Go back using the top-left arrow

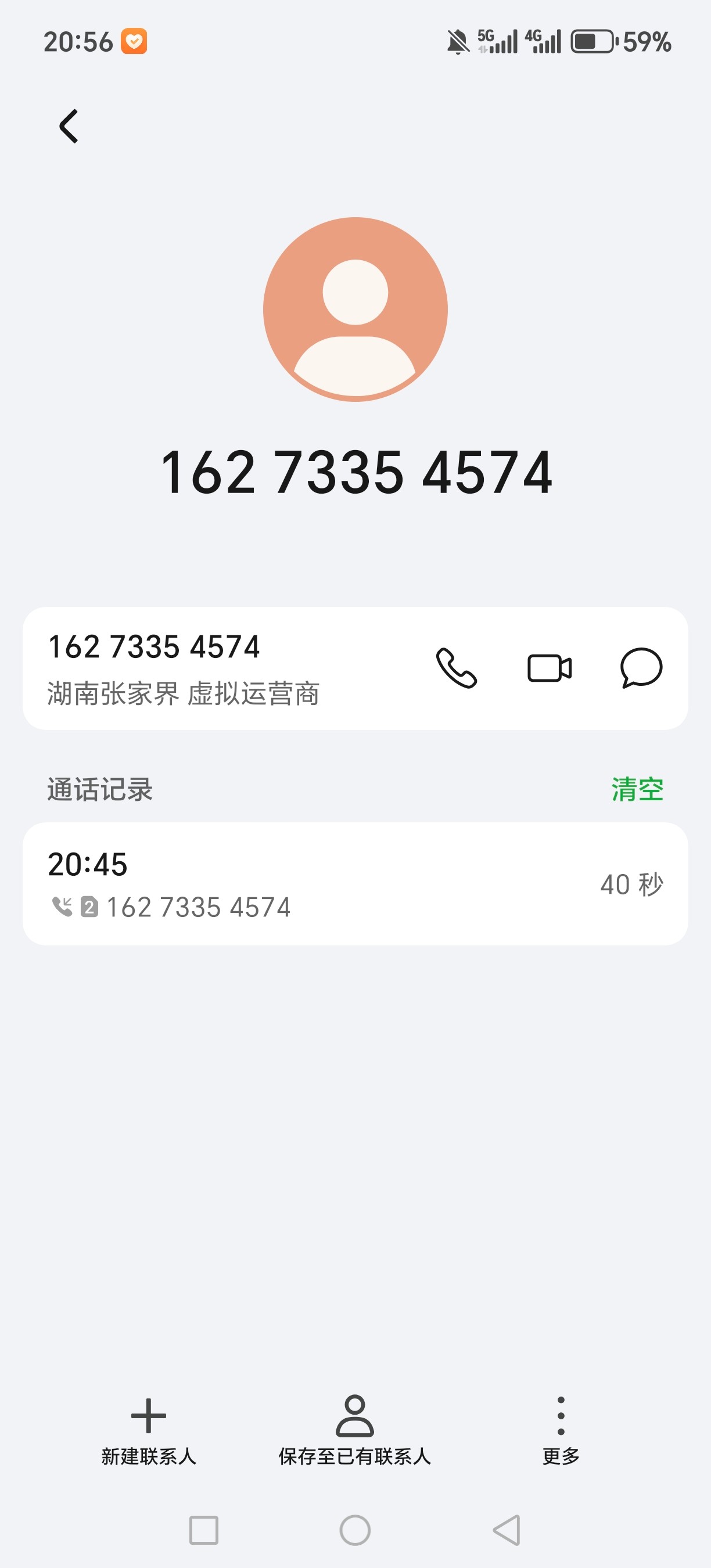coord(69,127)
